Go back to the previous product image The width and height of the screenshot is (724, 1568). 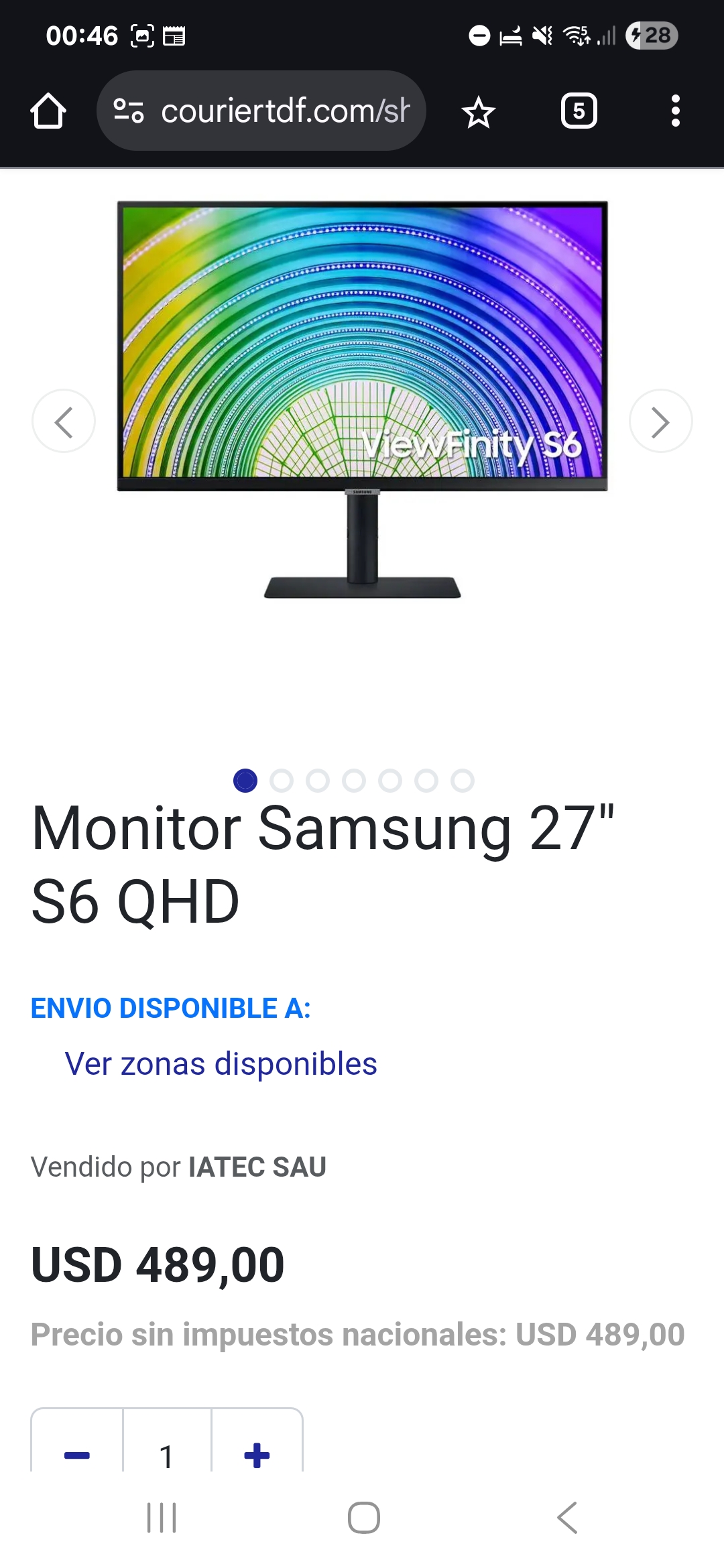[x=64, y=421]
